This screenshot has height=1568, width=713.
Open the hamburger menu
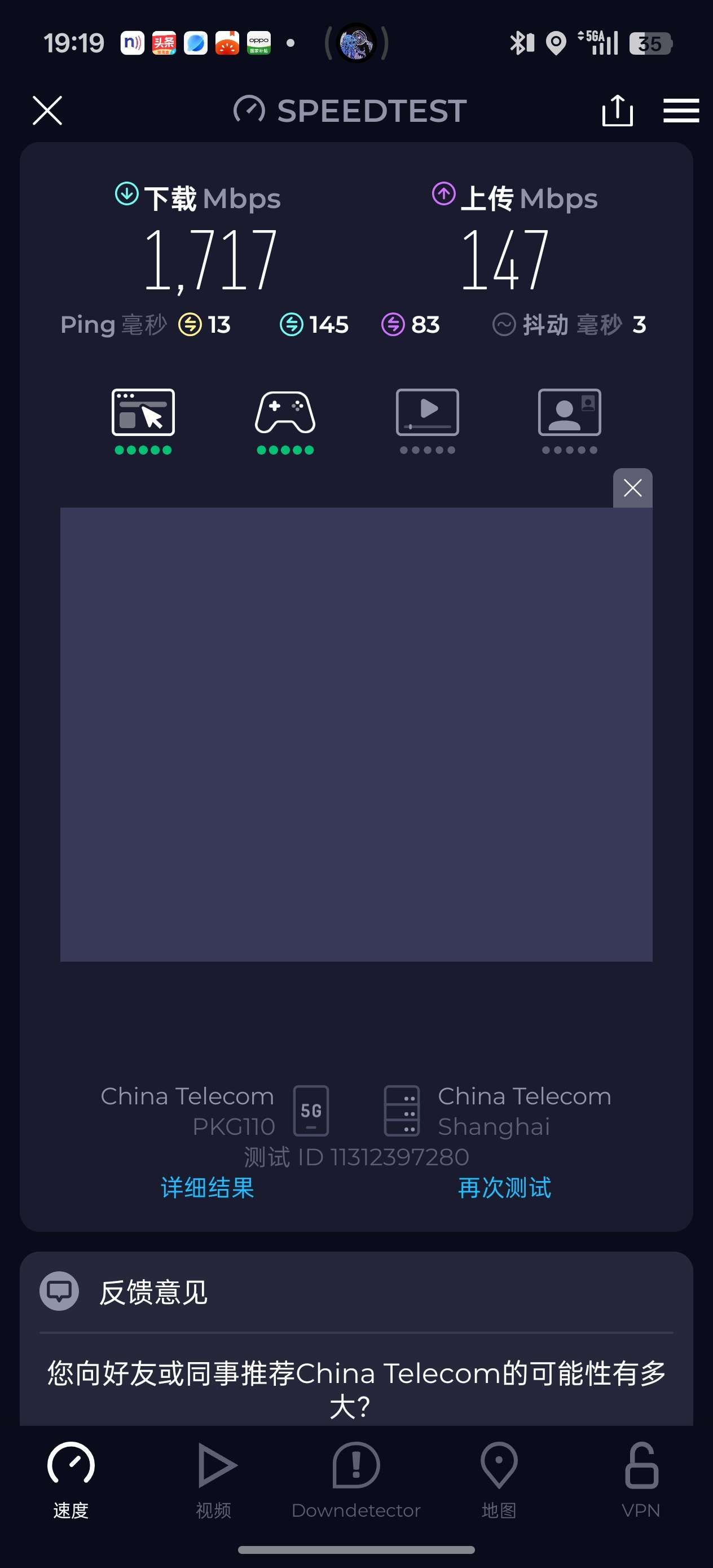pyautogui.click(x=680, y=111)
